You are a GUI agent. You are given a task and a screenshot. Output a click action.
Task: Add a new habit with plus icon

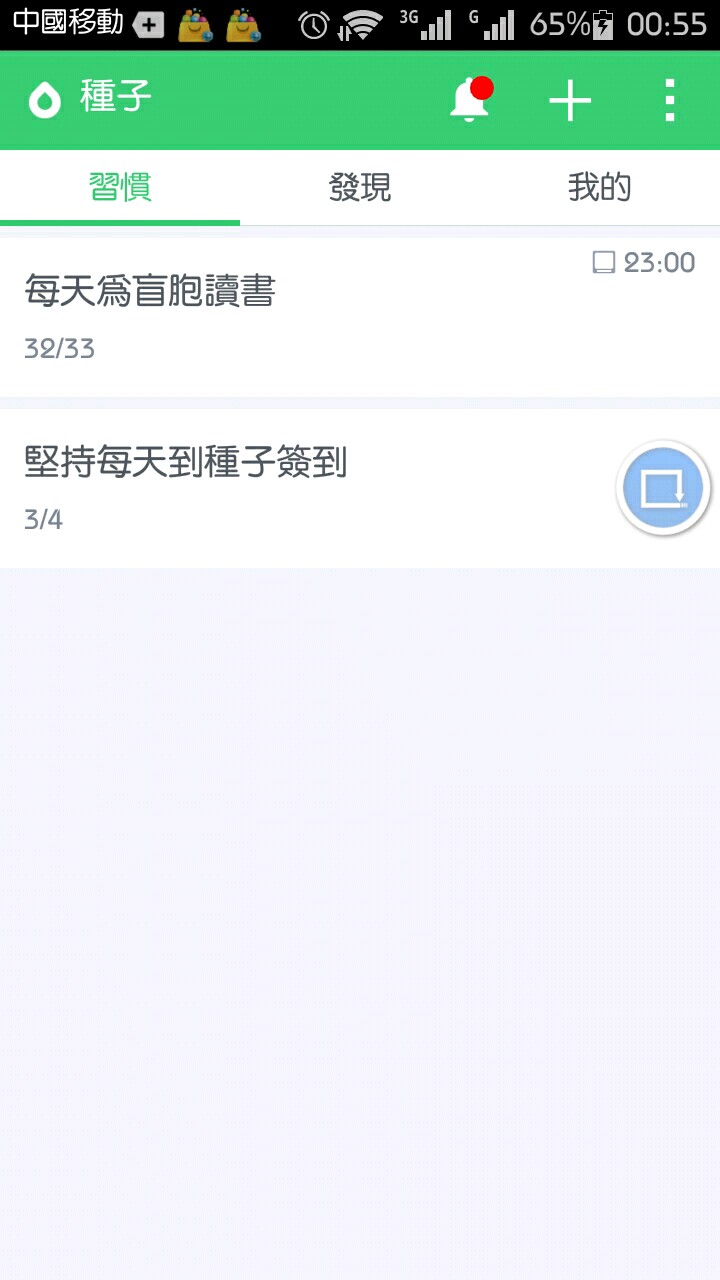click(x=570, y=101)
